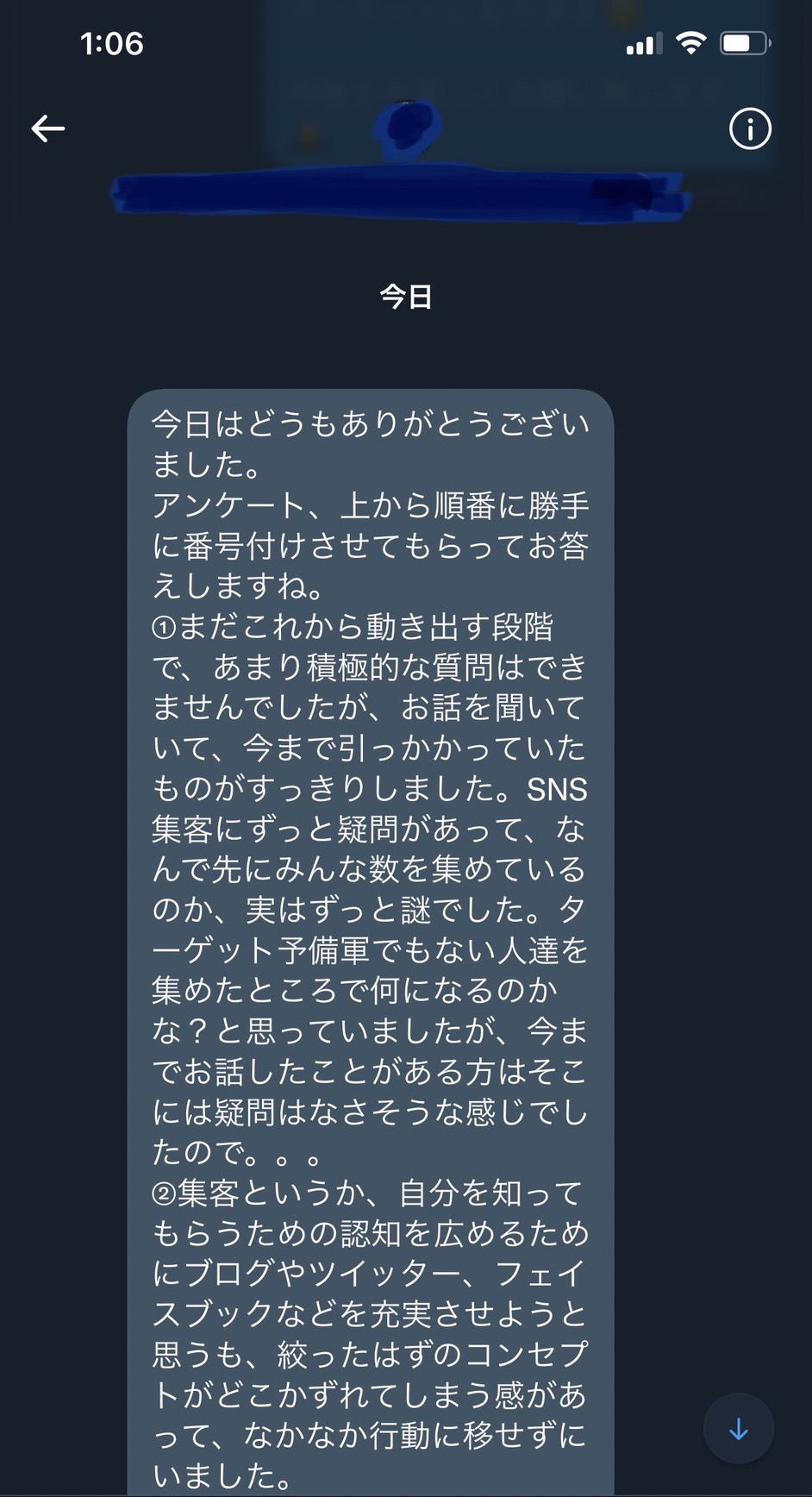This screenshot has height=1497, width=812.
Task: Open the conversation info icon
Action: click(x=750, y=129)
